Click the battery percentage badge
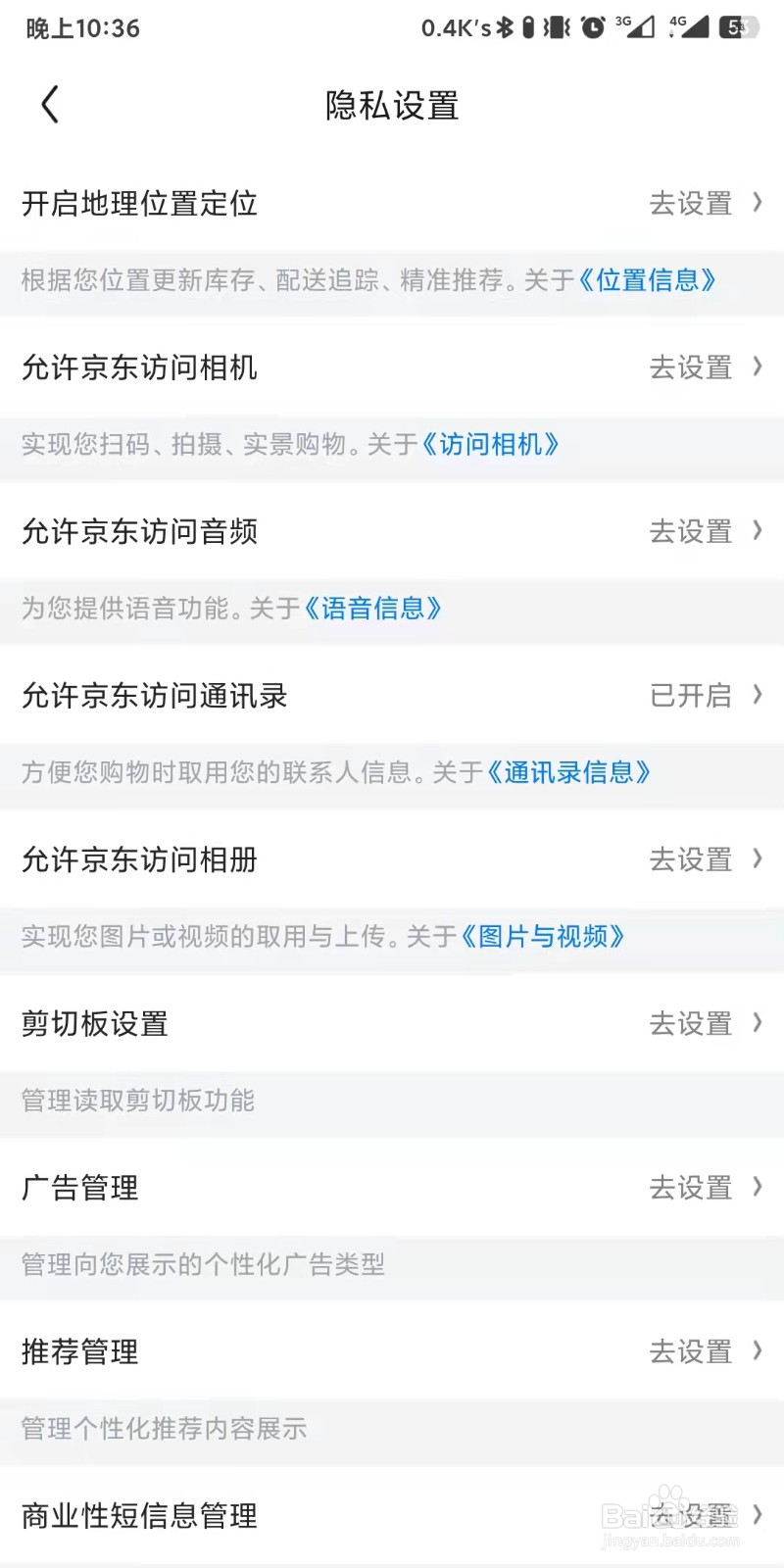The image size is (784, 1568). [x=738, y=28]
